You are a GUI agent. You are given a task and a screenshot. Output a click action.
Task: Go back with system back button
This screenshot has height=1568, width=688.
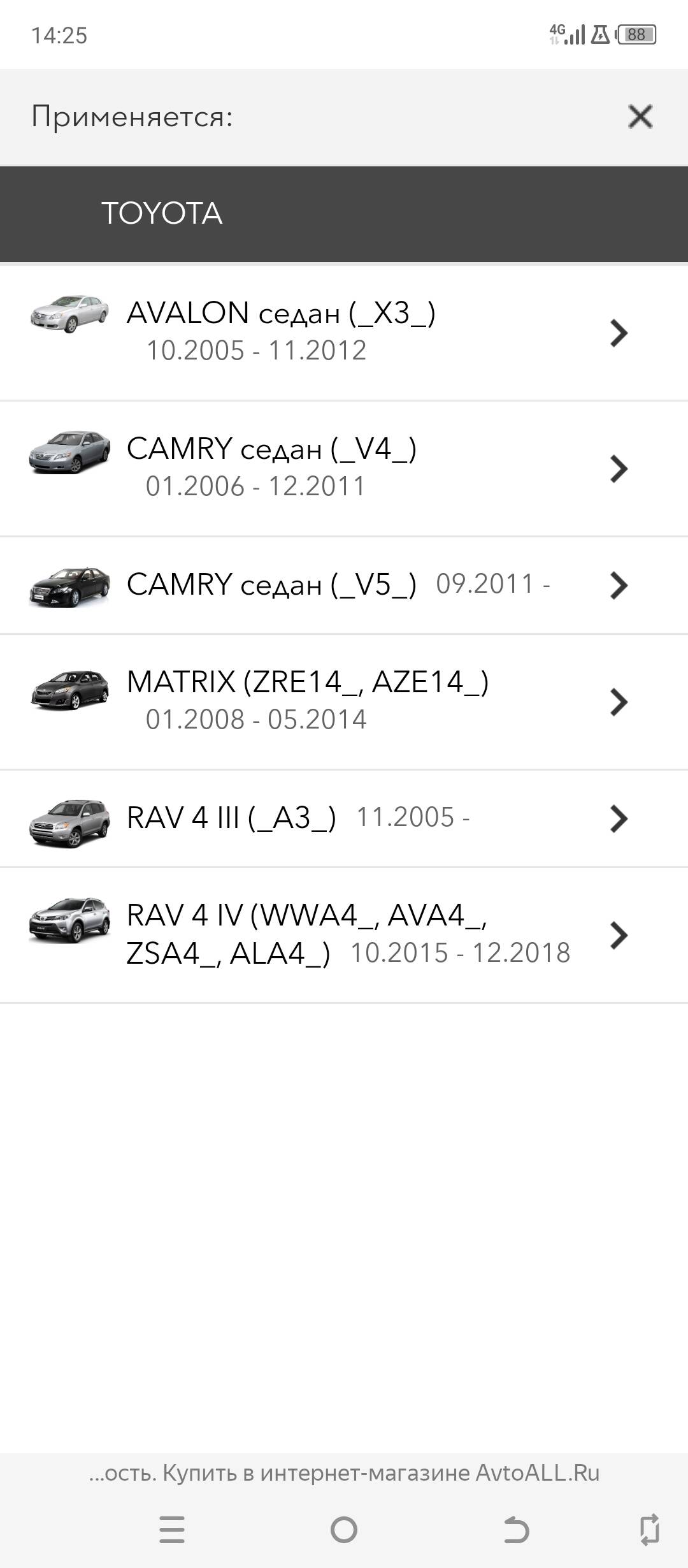(x=516, y=1530)
